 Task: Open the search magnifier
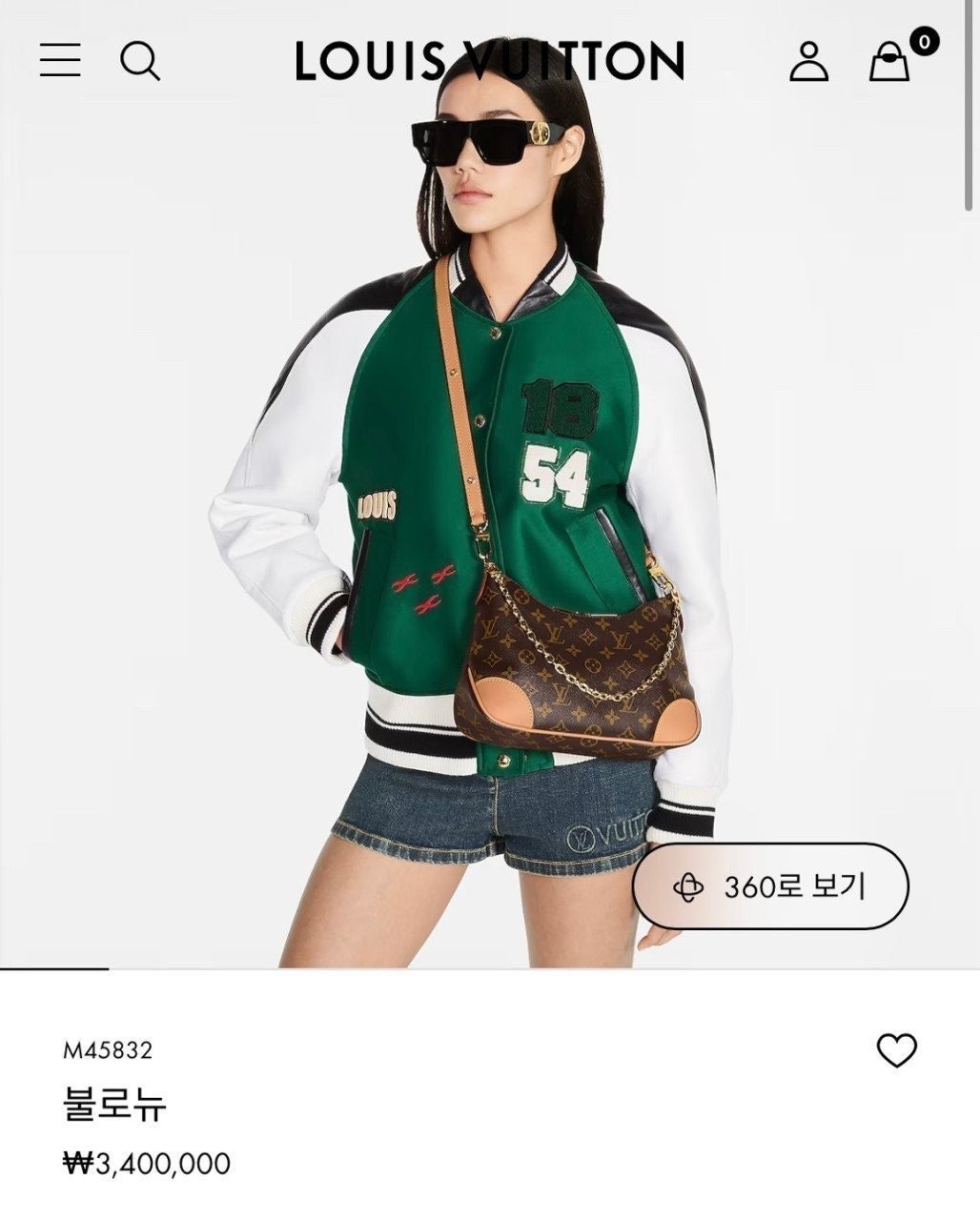tap(140, 61)
